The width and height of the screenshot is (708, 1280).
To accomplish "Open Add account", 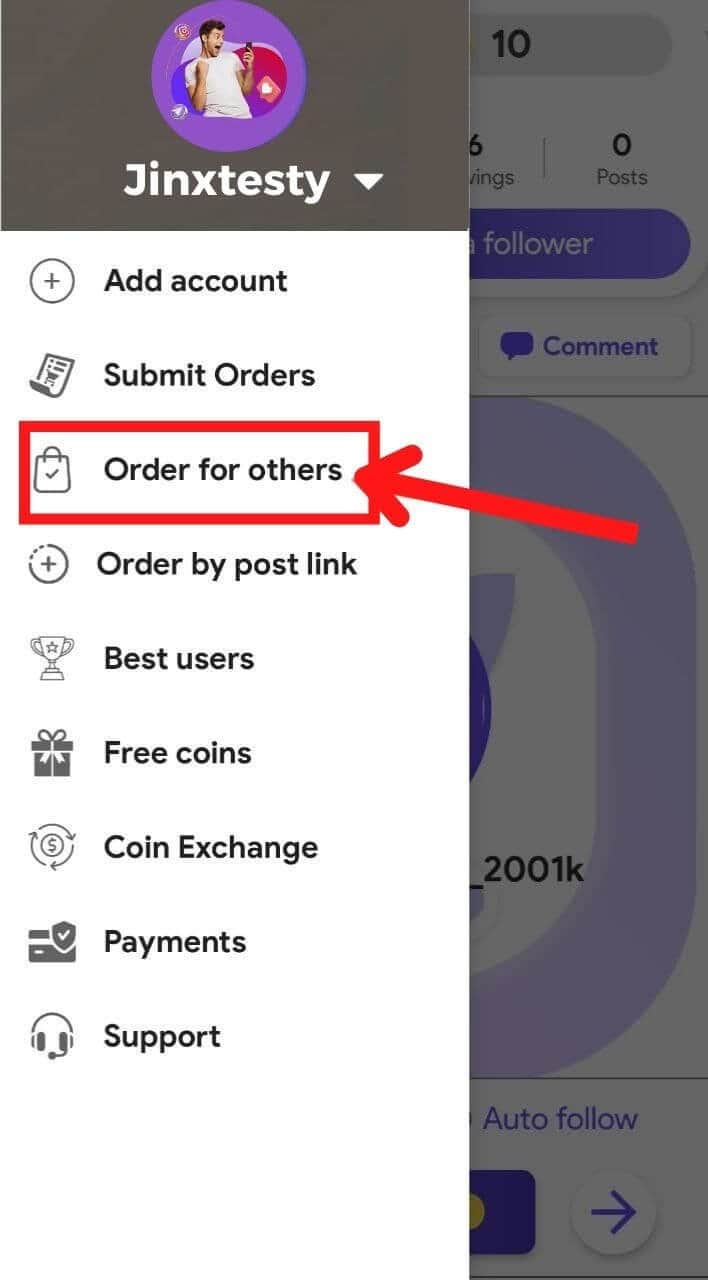I will [195, 281].
